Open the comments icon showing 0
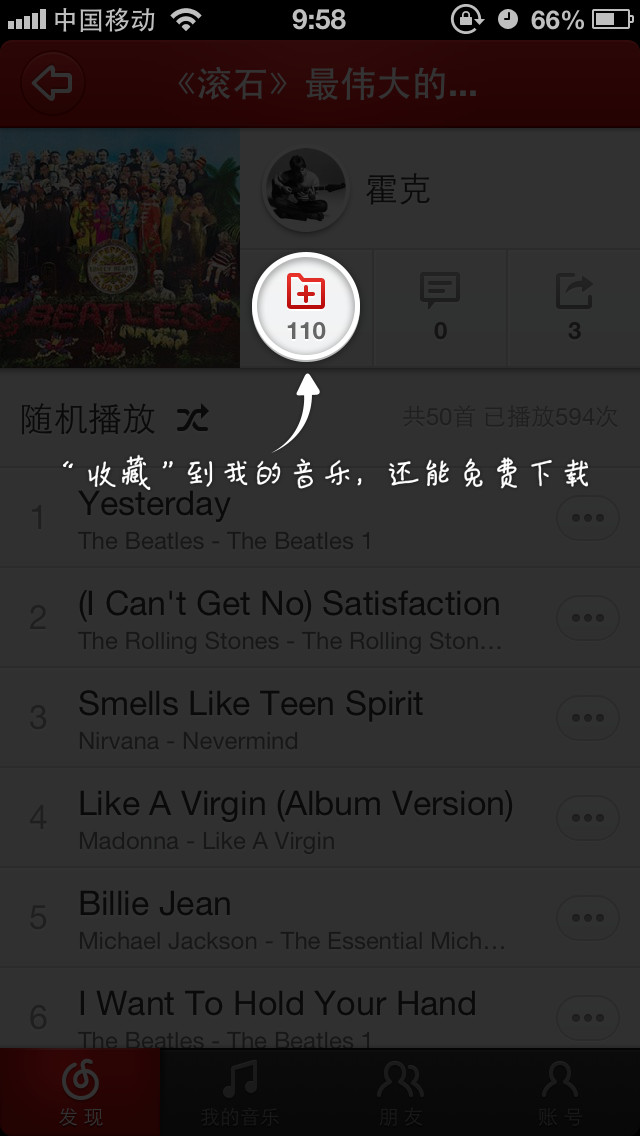 (440, 308)
